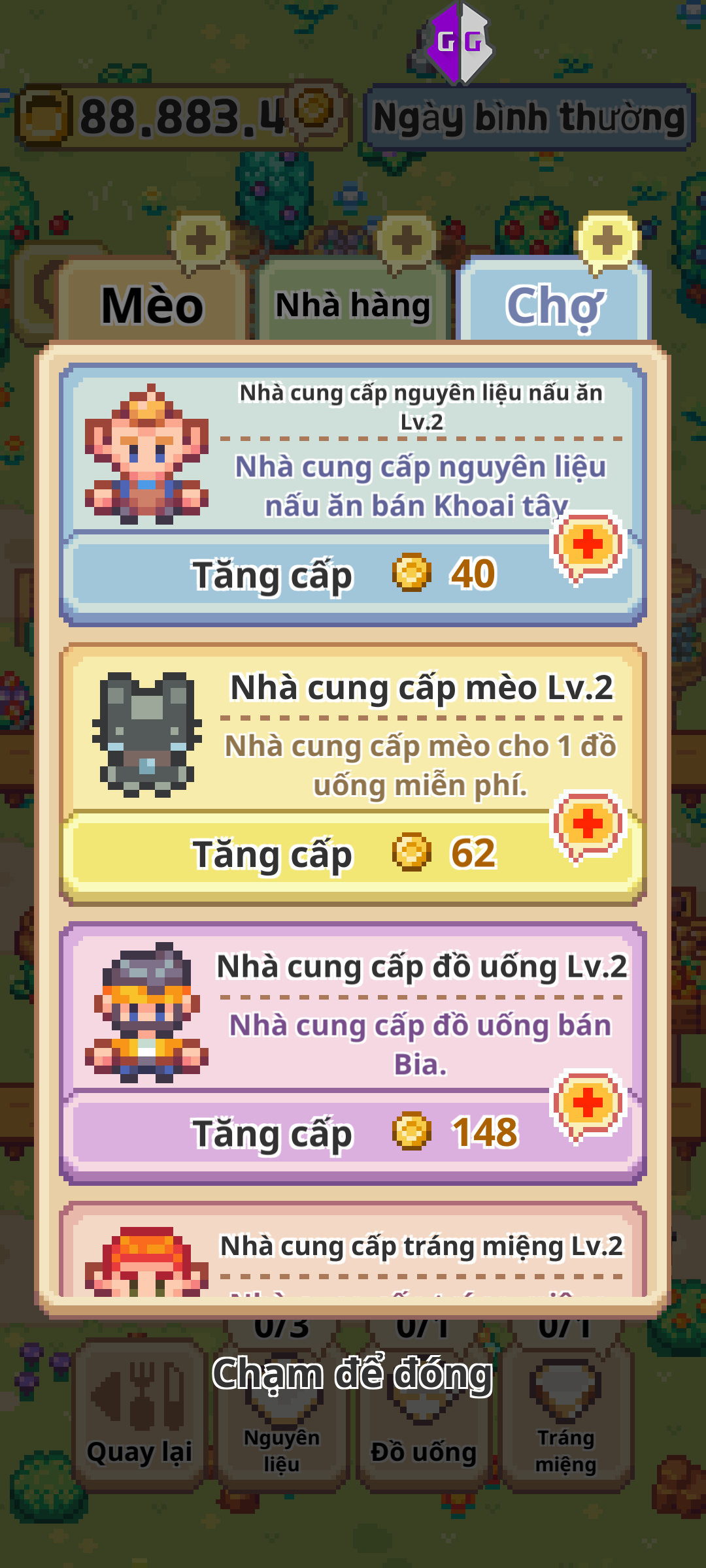Upgrade ingredient supplier for 40 coins
The height and width of the screenshot is (1568, 706).
(346, 575)
